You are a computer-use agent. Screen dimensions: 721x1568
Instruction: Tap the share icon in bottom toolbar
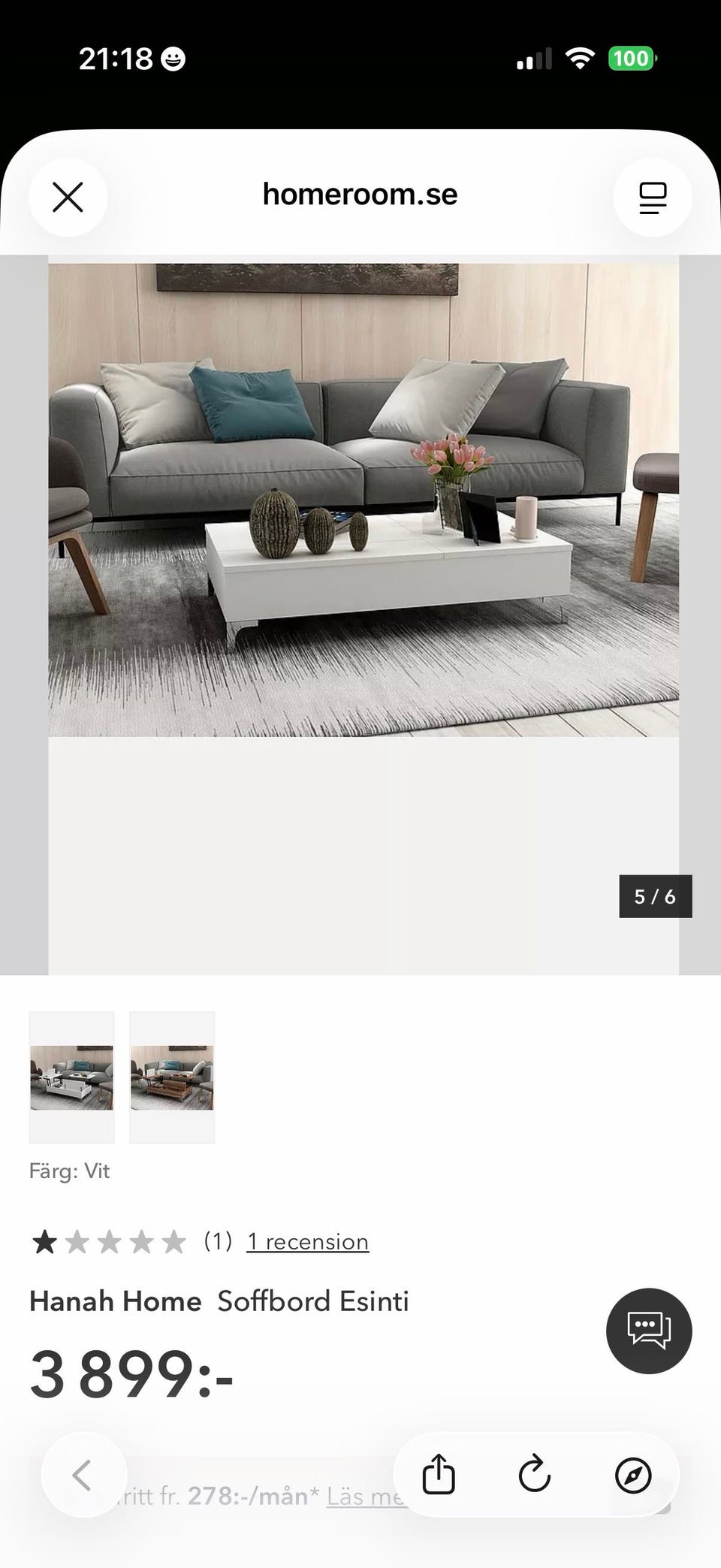pyautogui.click(x=439, y=1474)
